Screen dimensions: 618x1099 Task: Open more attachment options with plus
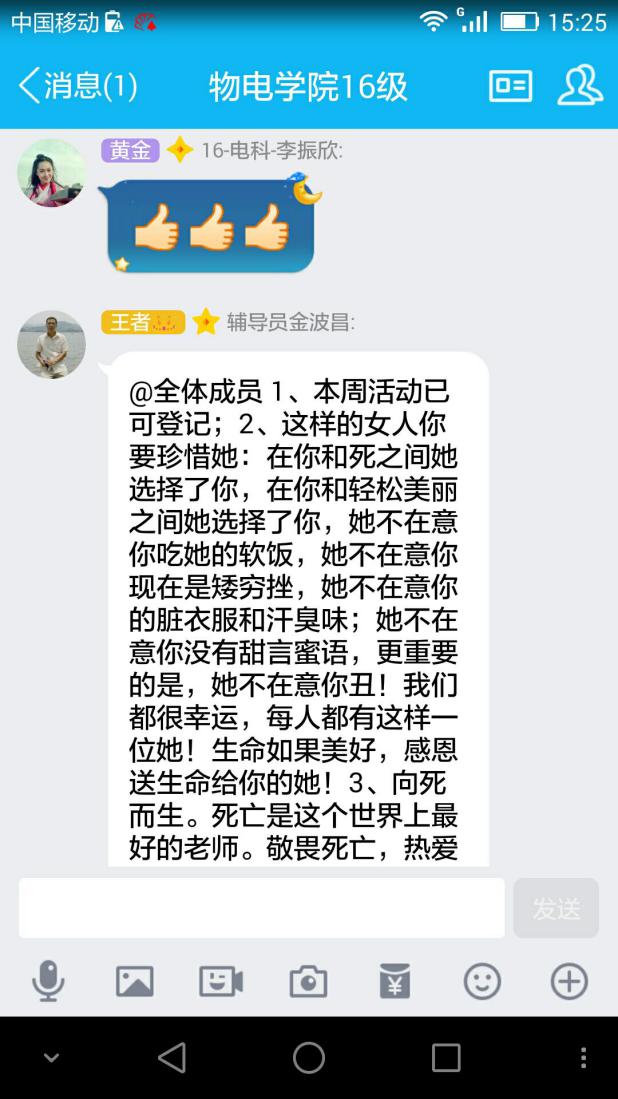pyautogui.click(x=569, y=982)
